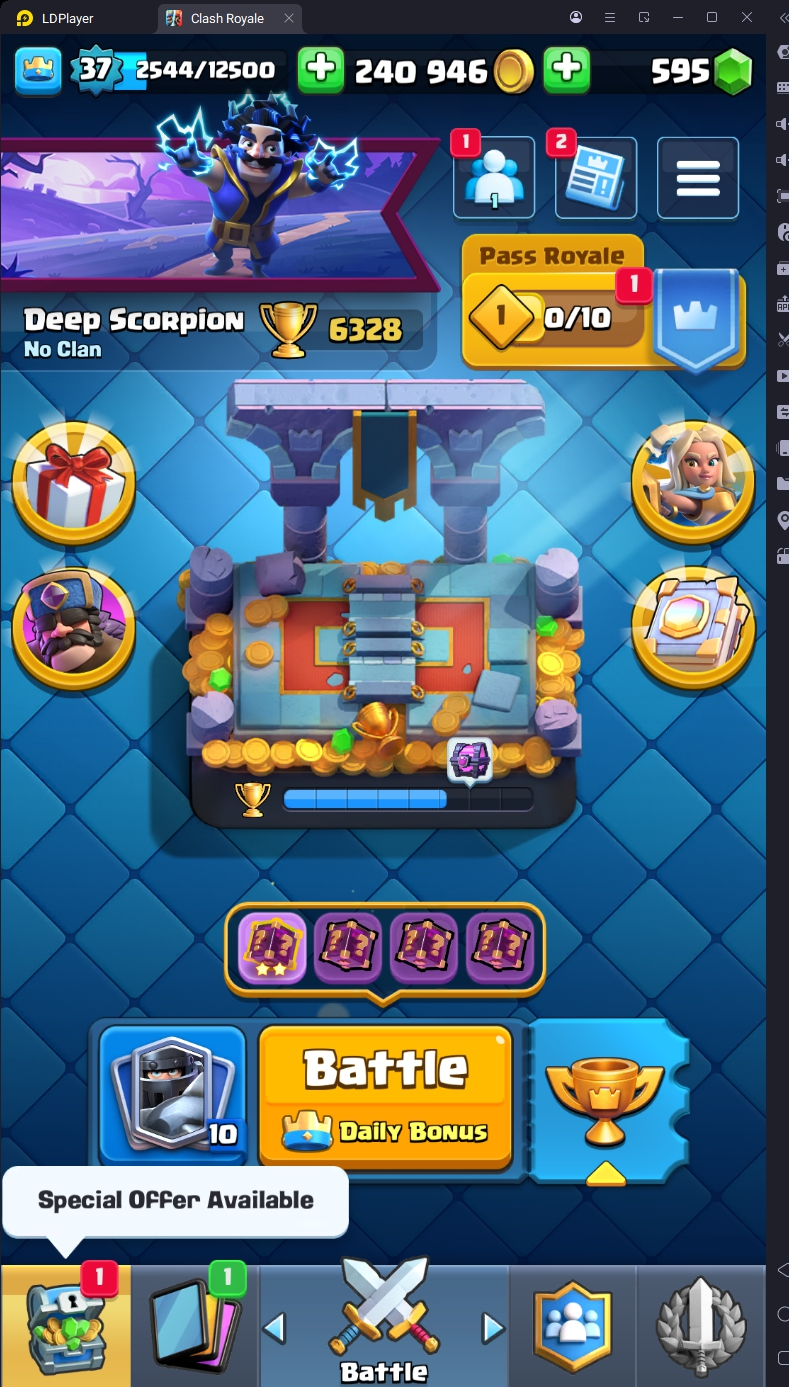This screenshot has height=1387, width=789.
Task: Open the friends and social icon
Action: [x=493, y=179]
